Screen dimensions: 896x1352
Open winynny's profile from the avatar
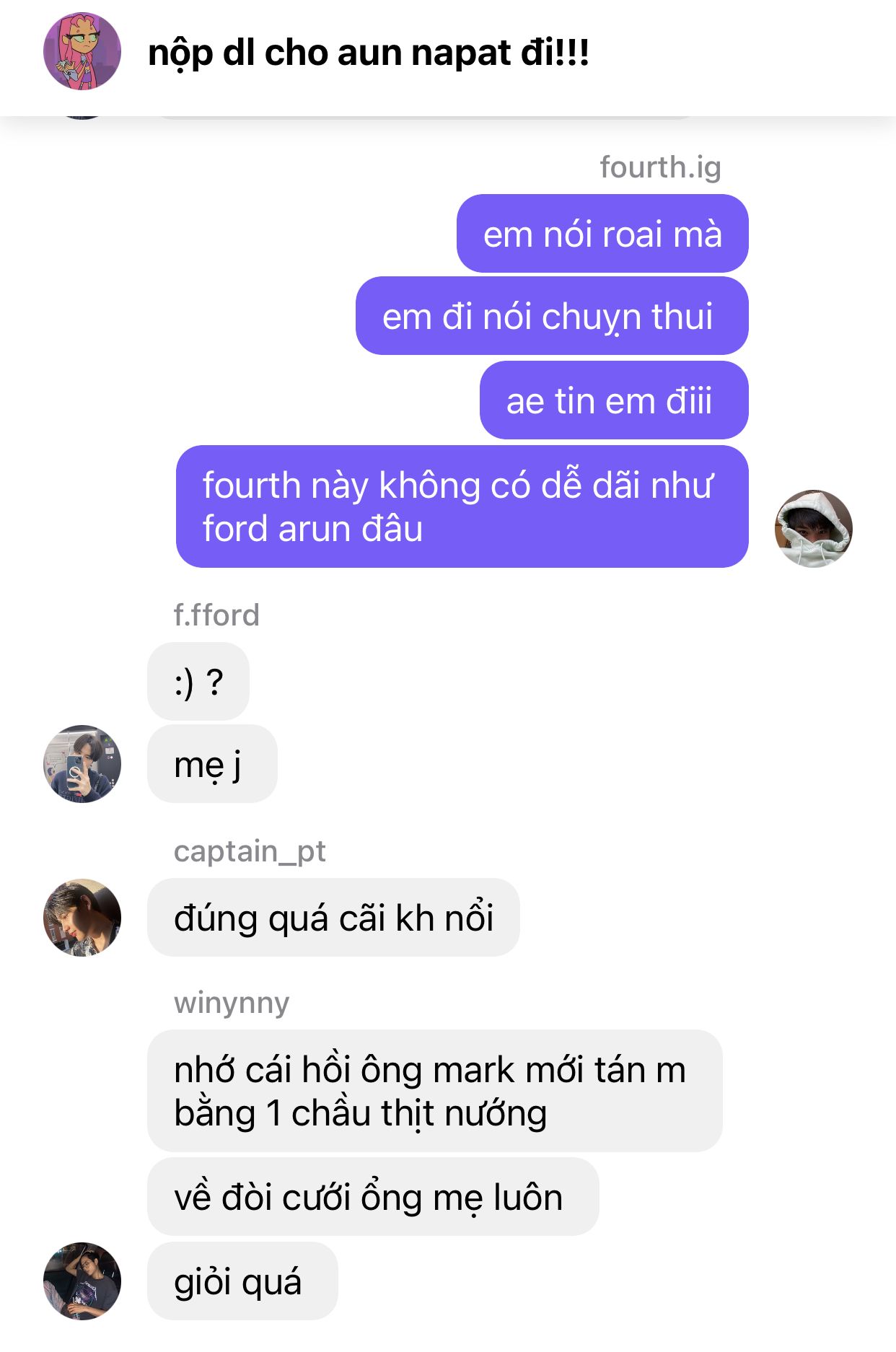coord(82,1281)
